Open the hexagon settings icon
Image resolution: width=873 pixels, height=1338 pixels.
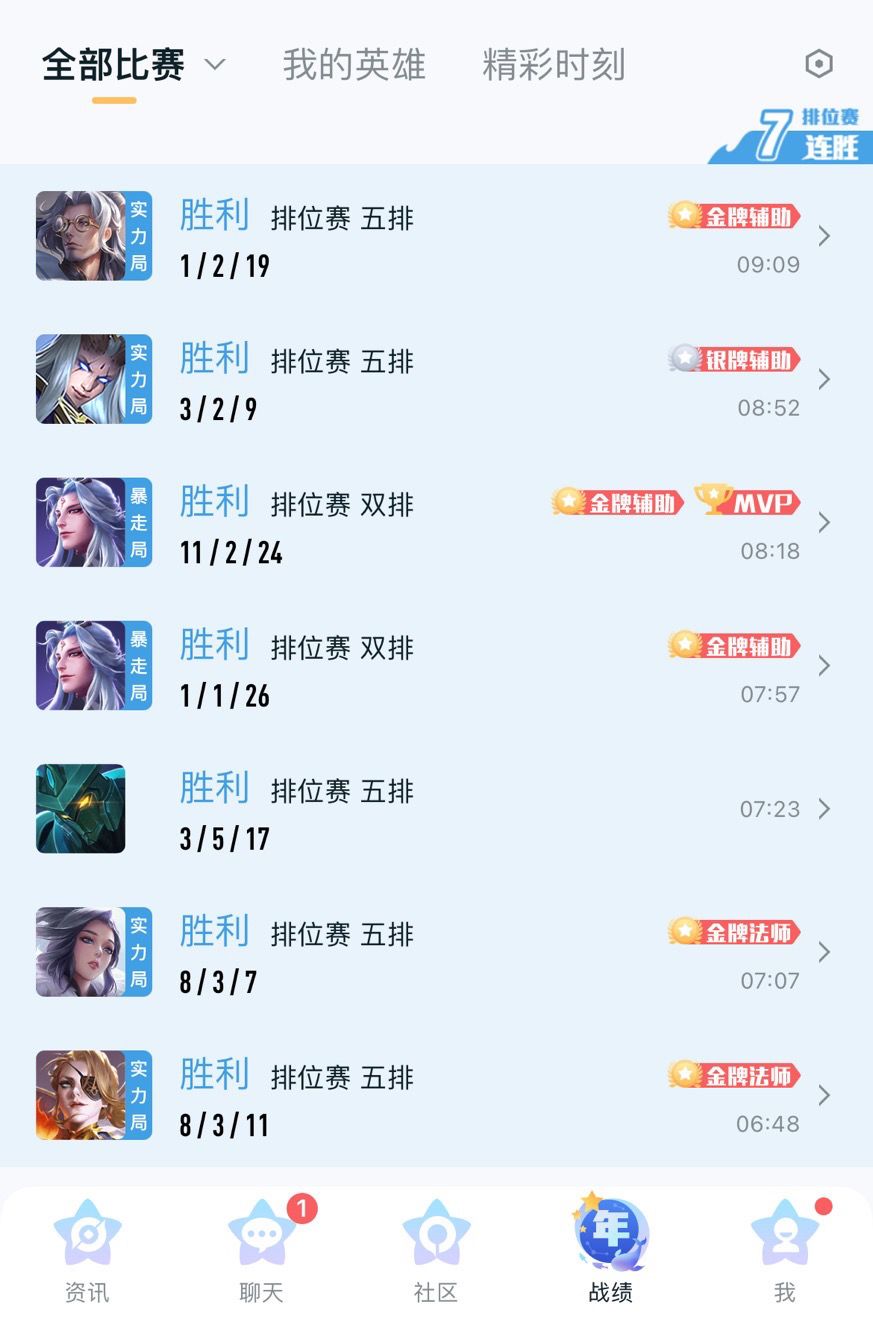tap(819, 64)
